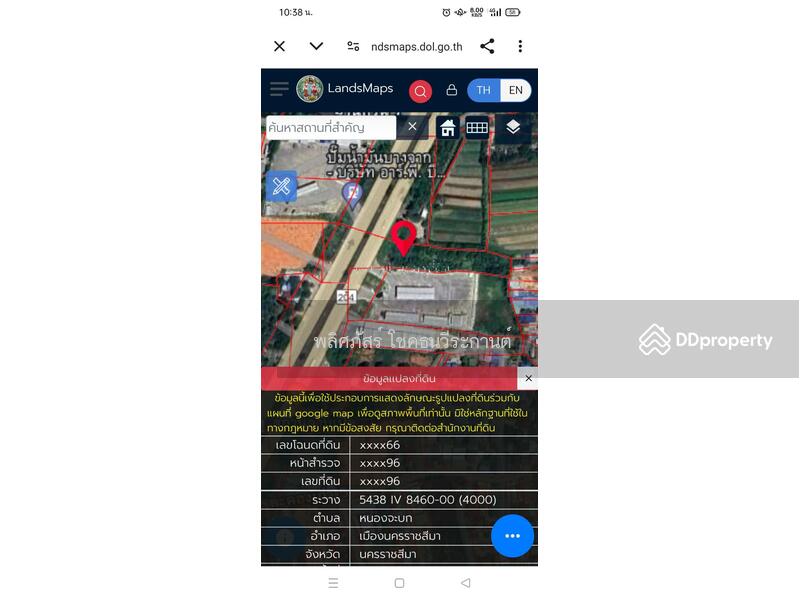Share the ndsmaps page
Screen dimensions: 800x600
click(487, 46)
